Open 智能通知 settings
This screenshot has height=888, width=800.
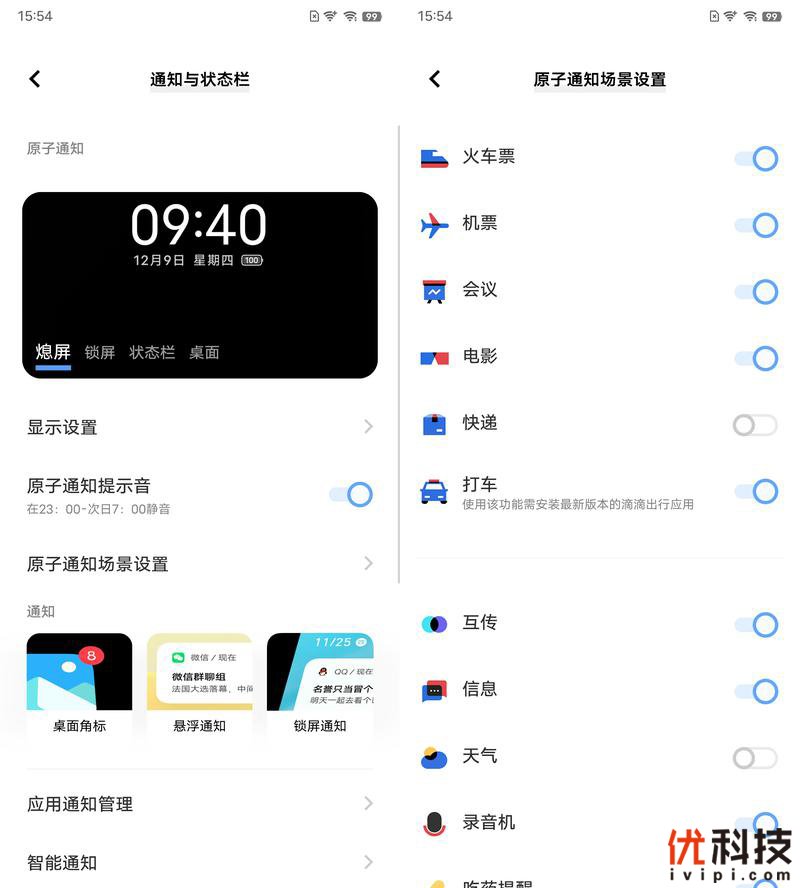(x=200, y=862)
